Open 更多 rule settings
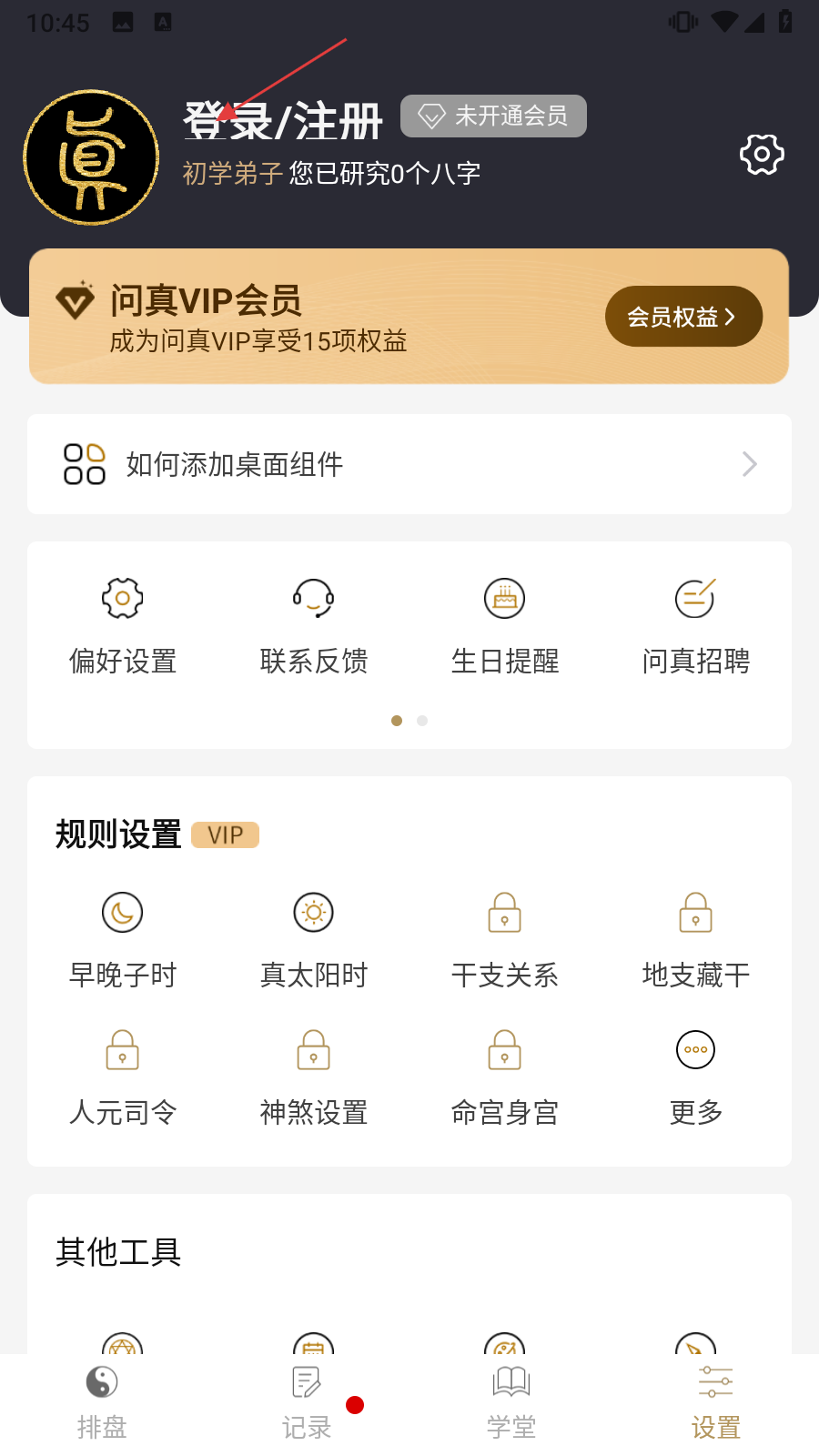819x1456 pixels. pos(696,1078)
